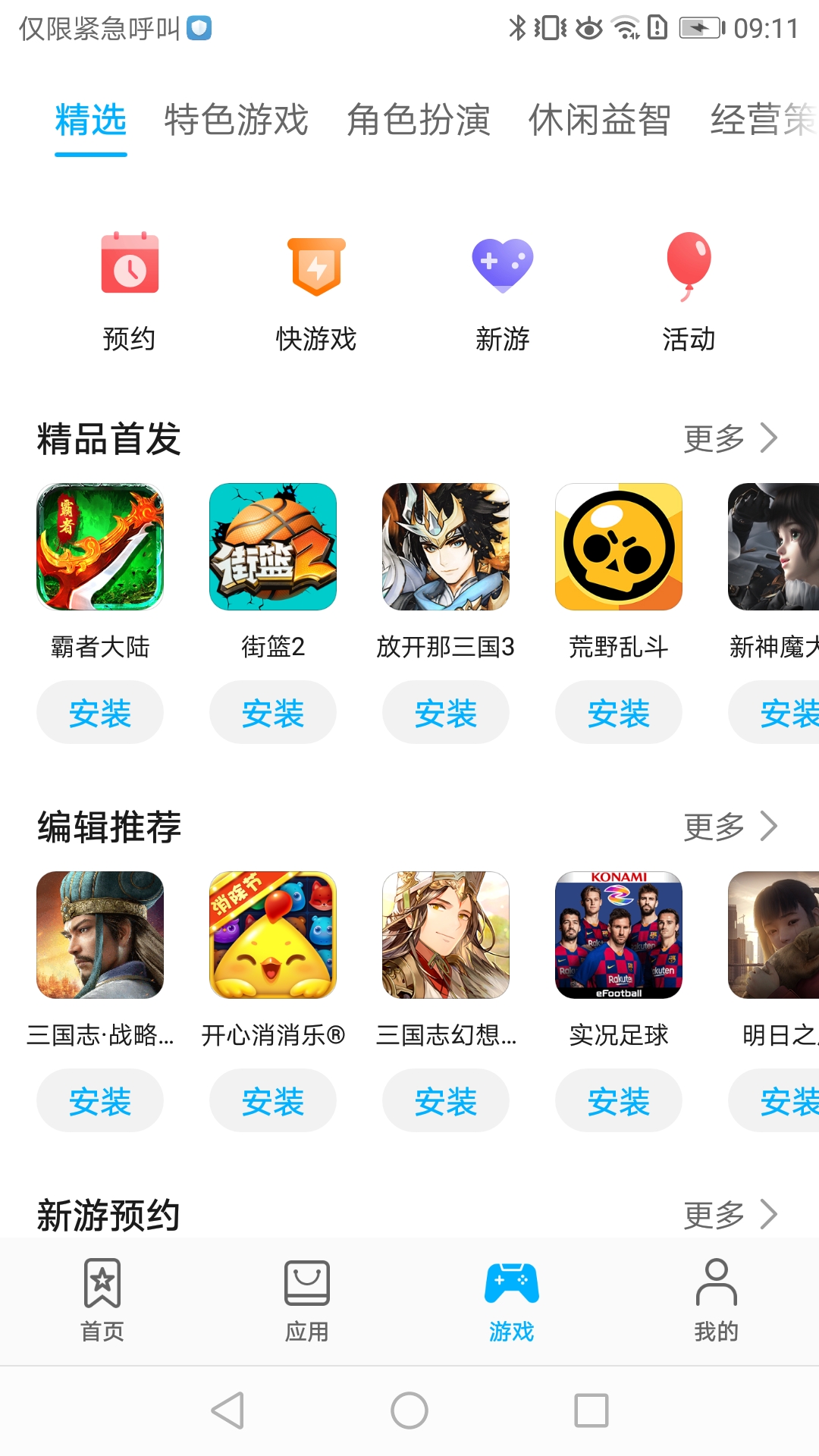
Task: Open the 预约 (reservations) calendar icon
Action: coord(130,265)
